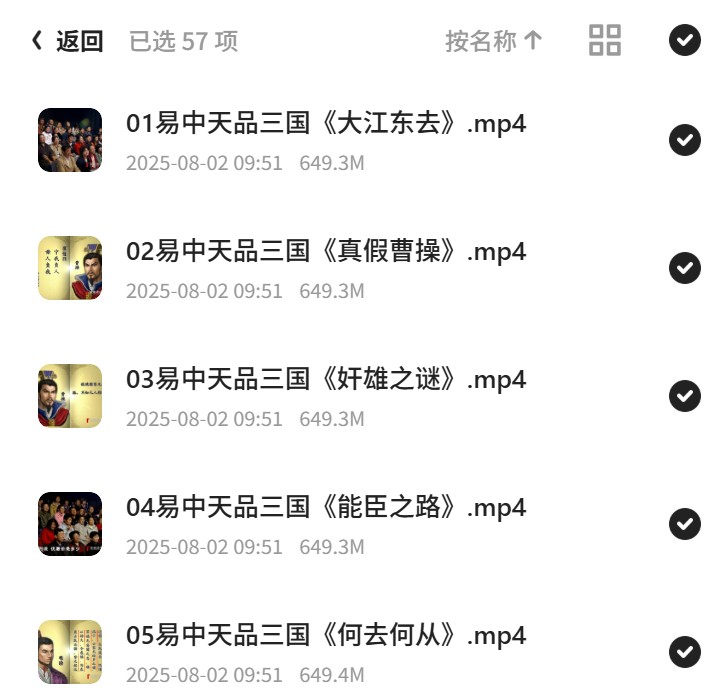Deselect 04易中天品三国《能臣之路》.mp4 checkbox

[684, 524]
